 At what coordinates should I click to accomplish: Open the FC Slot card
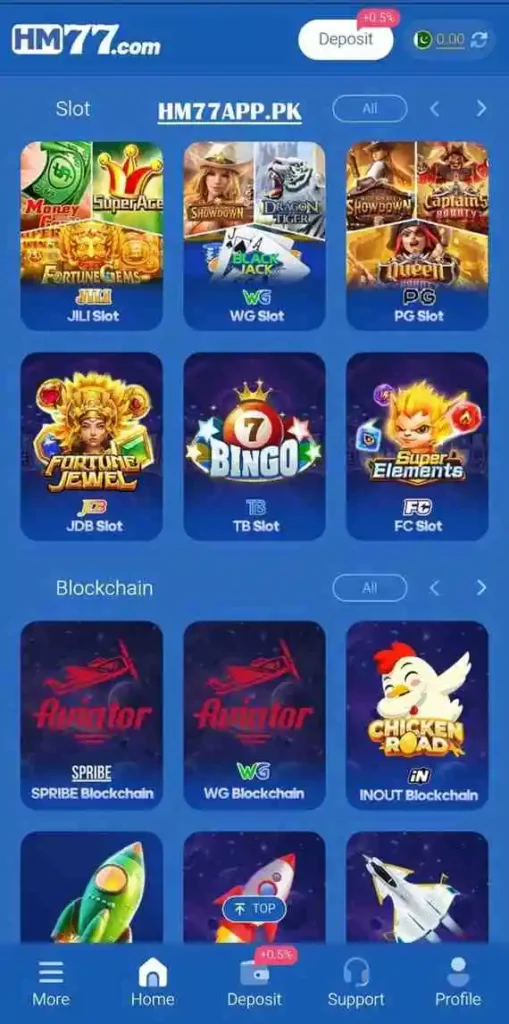pyautogui.click(x=417, y=447)
